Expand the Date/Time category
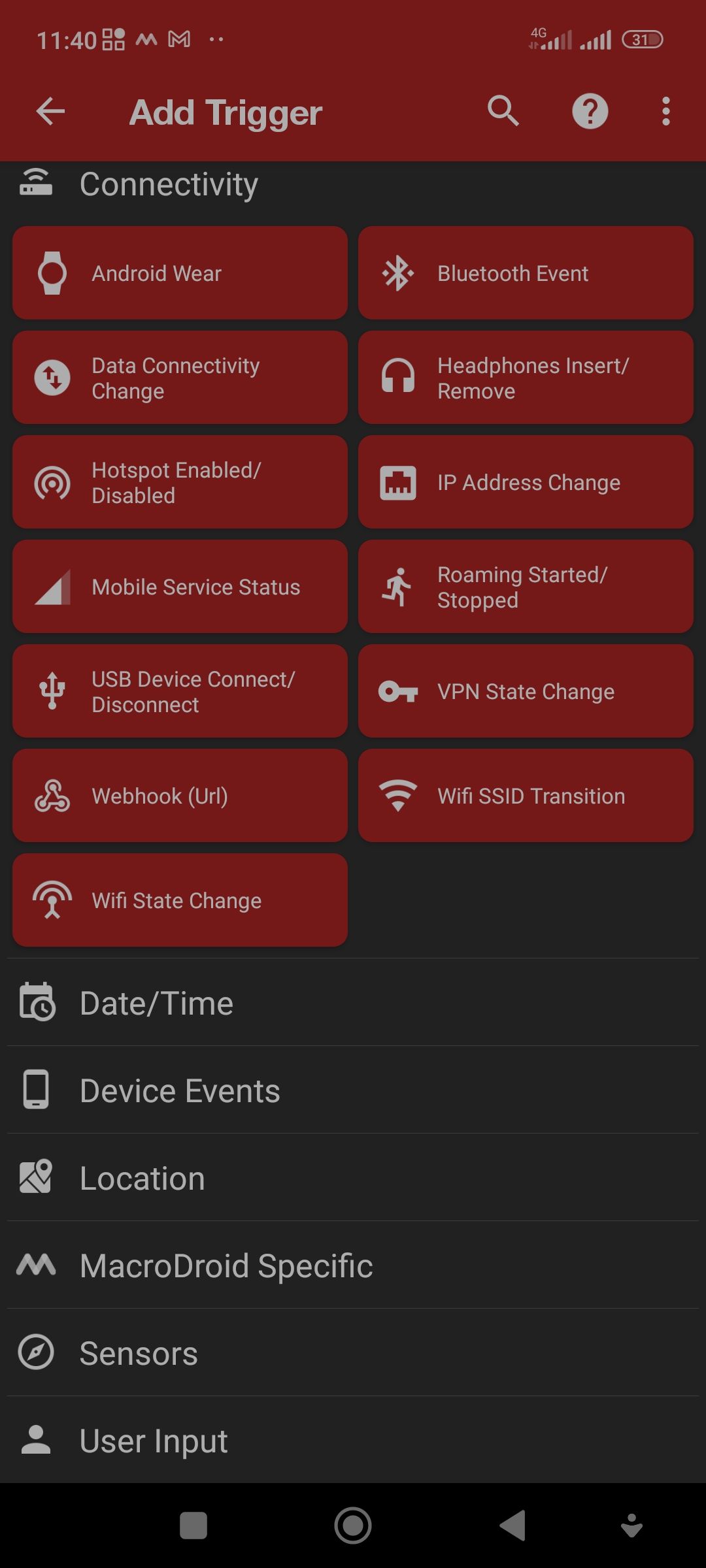This screenshot has height=1568, width=706. click(353, 1003)
